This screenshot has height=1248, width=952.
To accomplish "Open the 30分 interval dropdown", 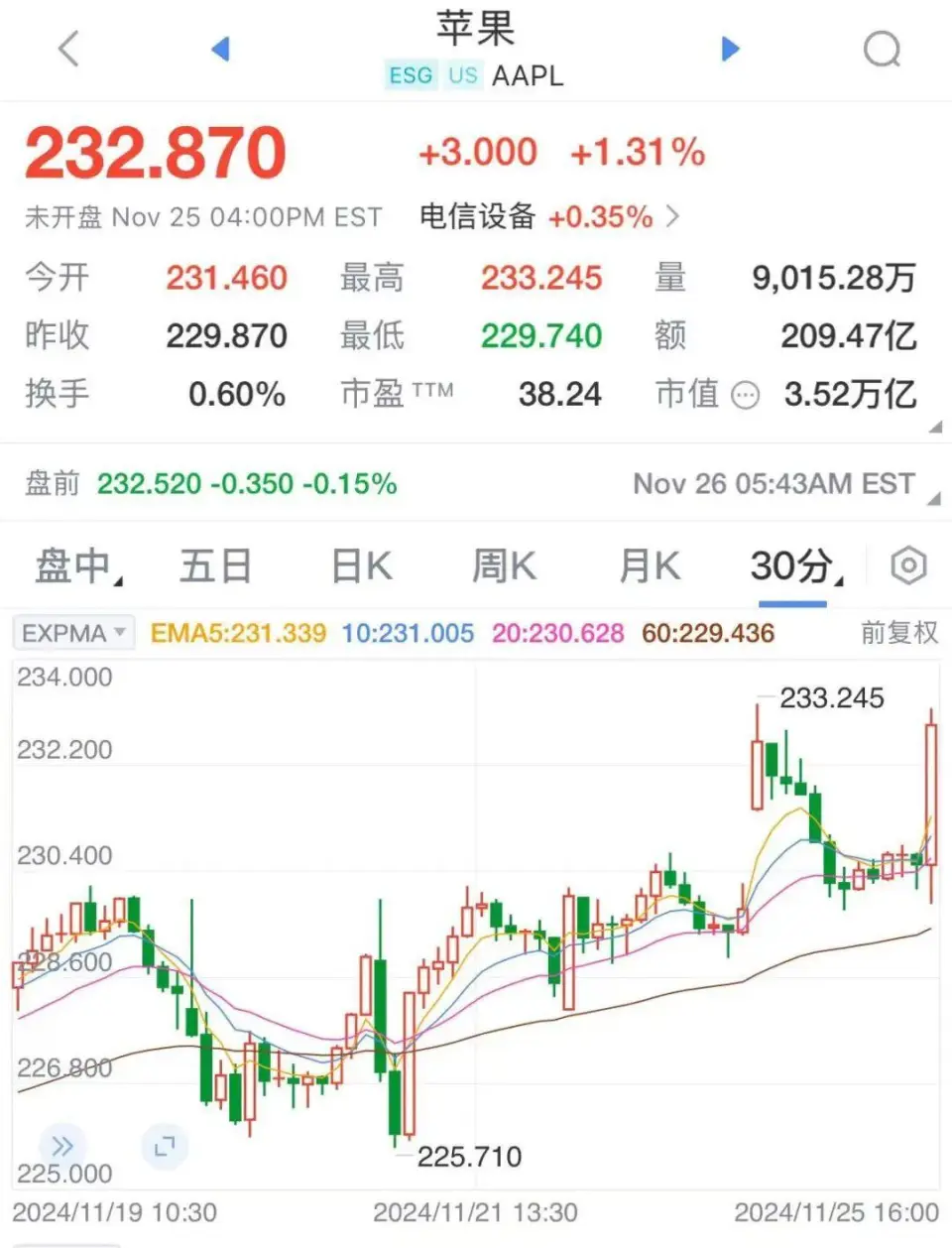I will (x=793, y=566).
